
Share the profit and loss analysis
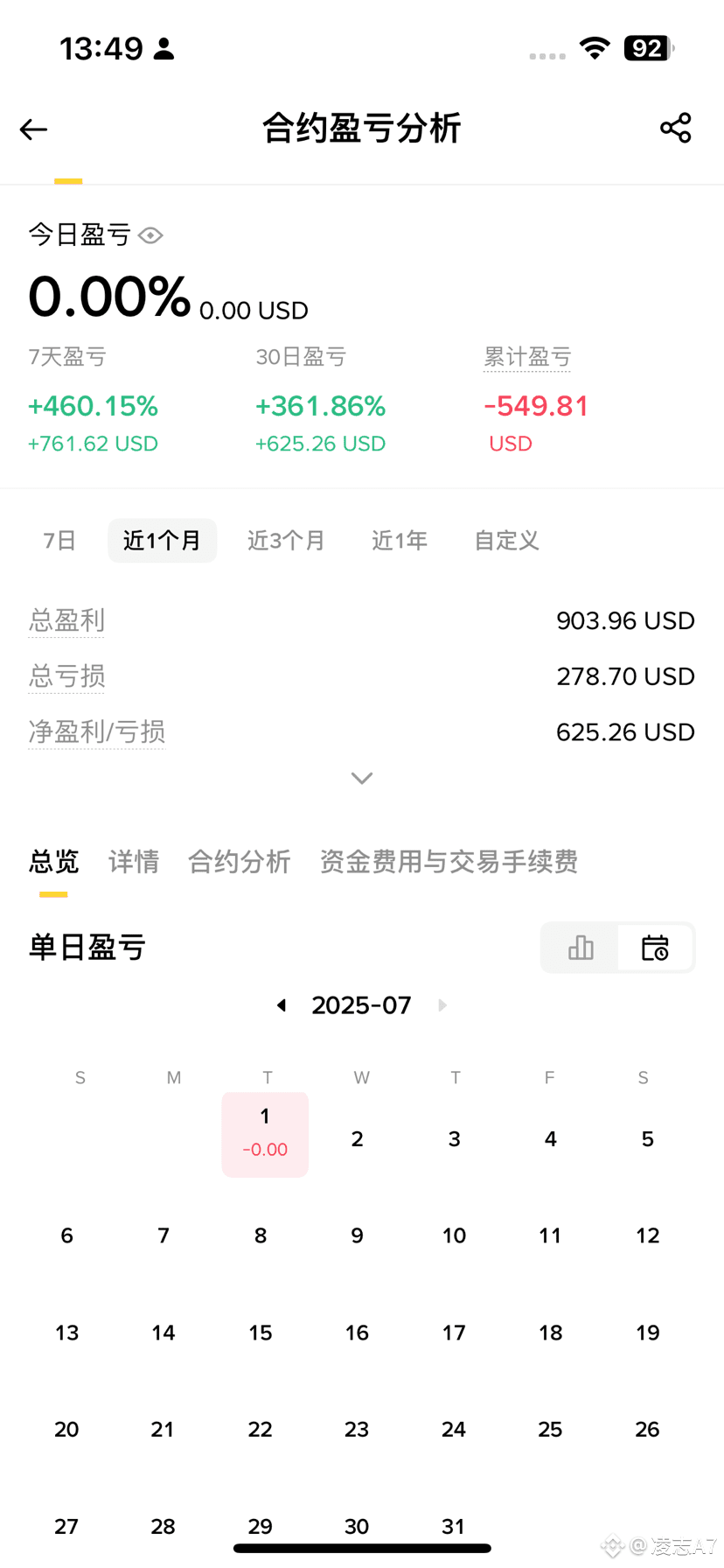coord(676,128)
